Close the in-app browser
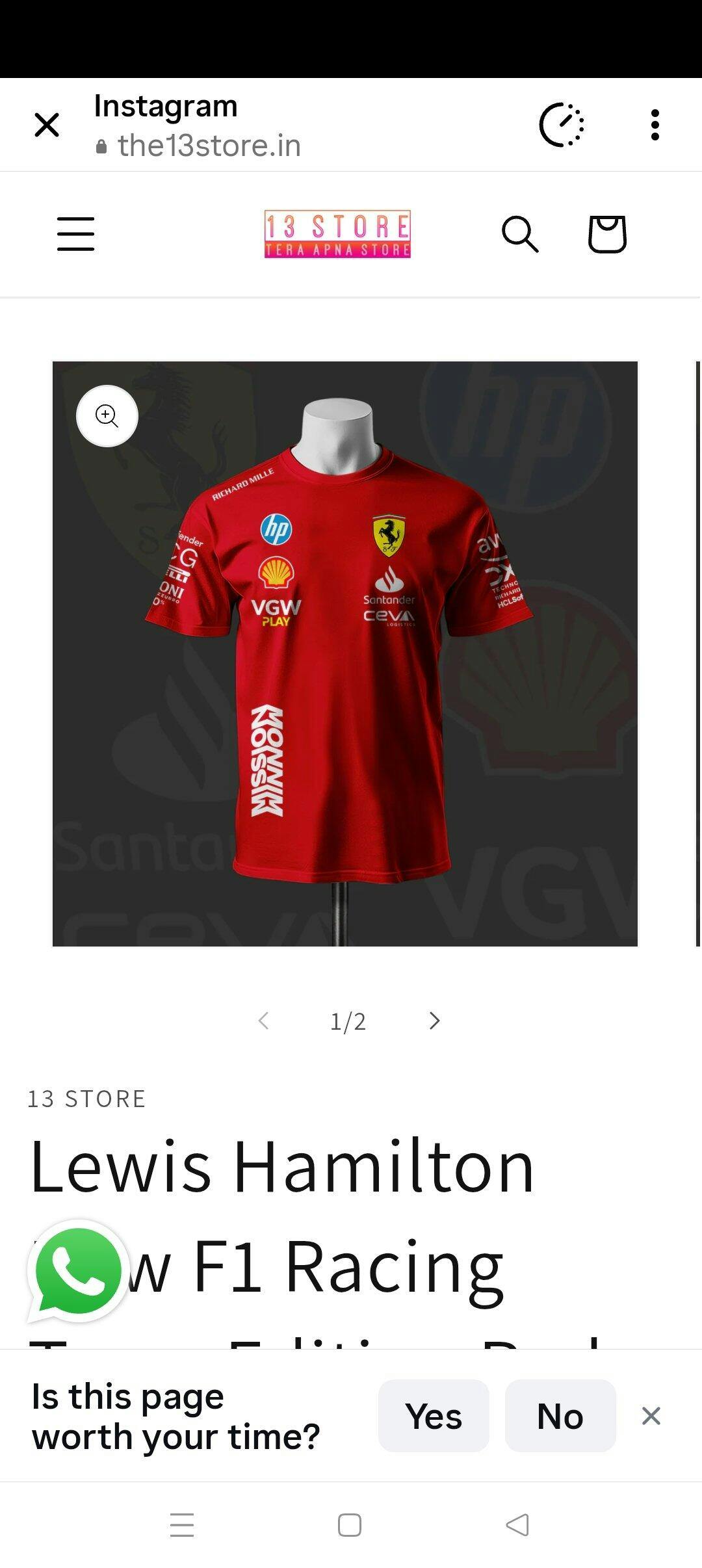The height and width of the screenshot is (1568, 702). (47, 125)
